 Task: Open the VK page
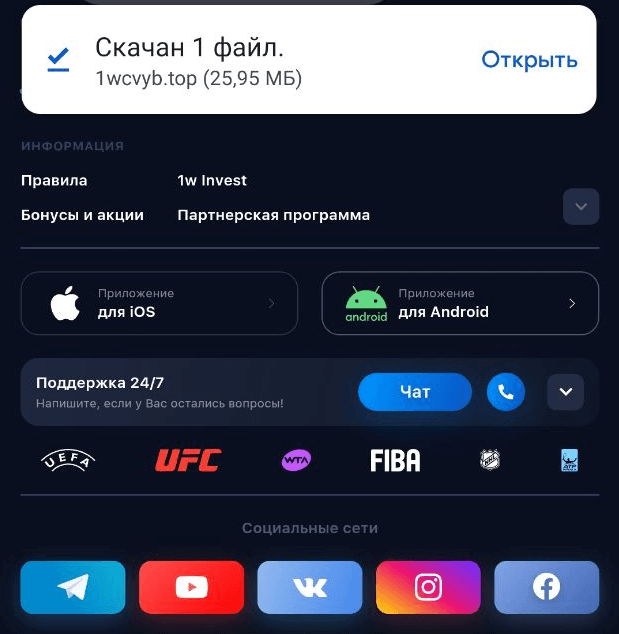pos(310,587)
